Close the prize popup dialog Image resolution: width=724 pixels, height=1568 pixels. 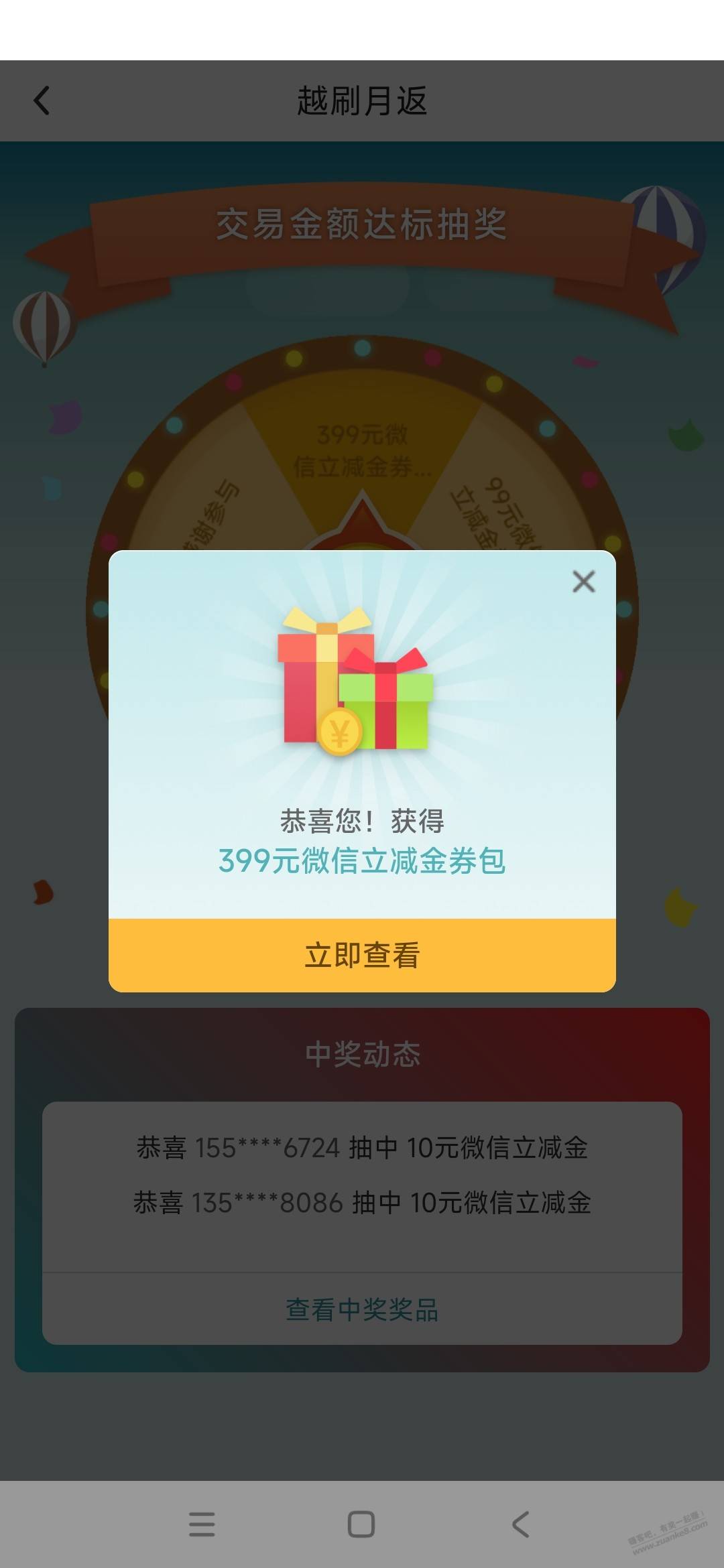coord(583,582)
